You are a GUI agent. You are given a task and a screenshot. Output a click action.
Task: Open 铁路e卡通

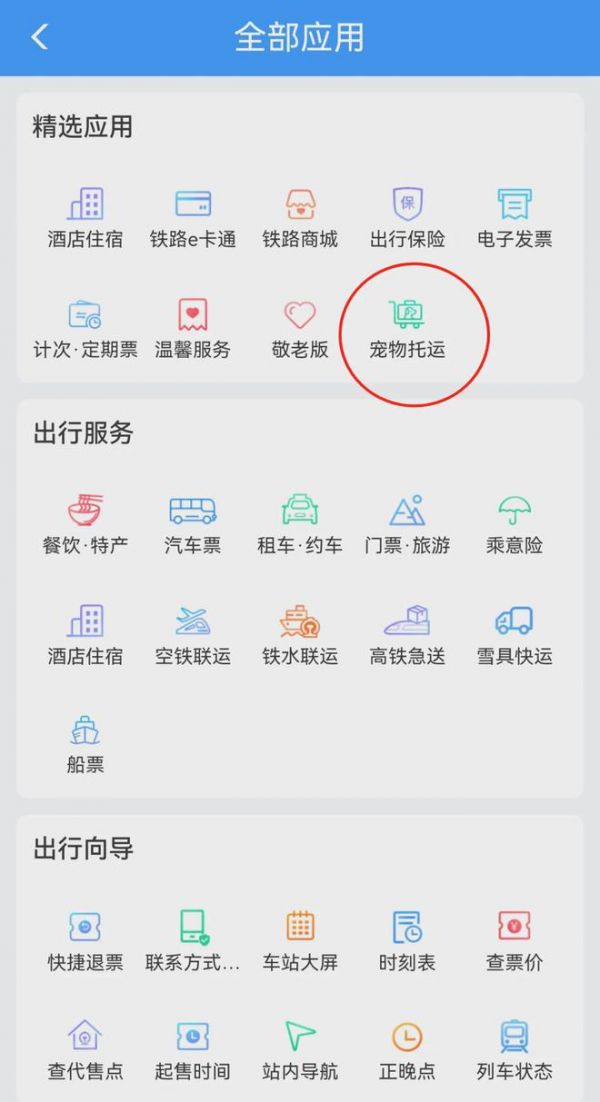point(193,219)
